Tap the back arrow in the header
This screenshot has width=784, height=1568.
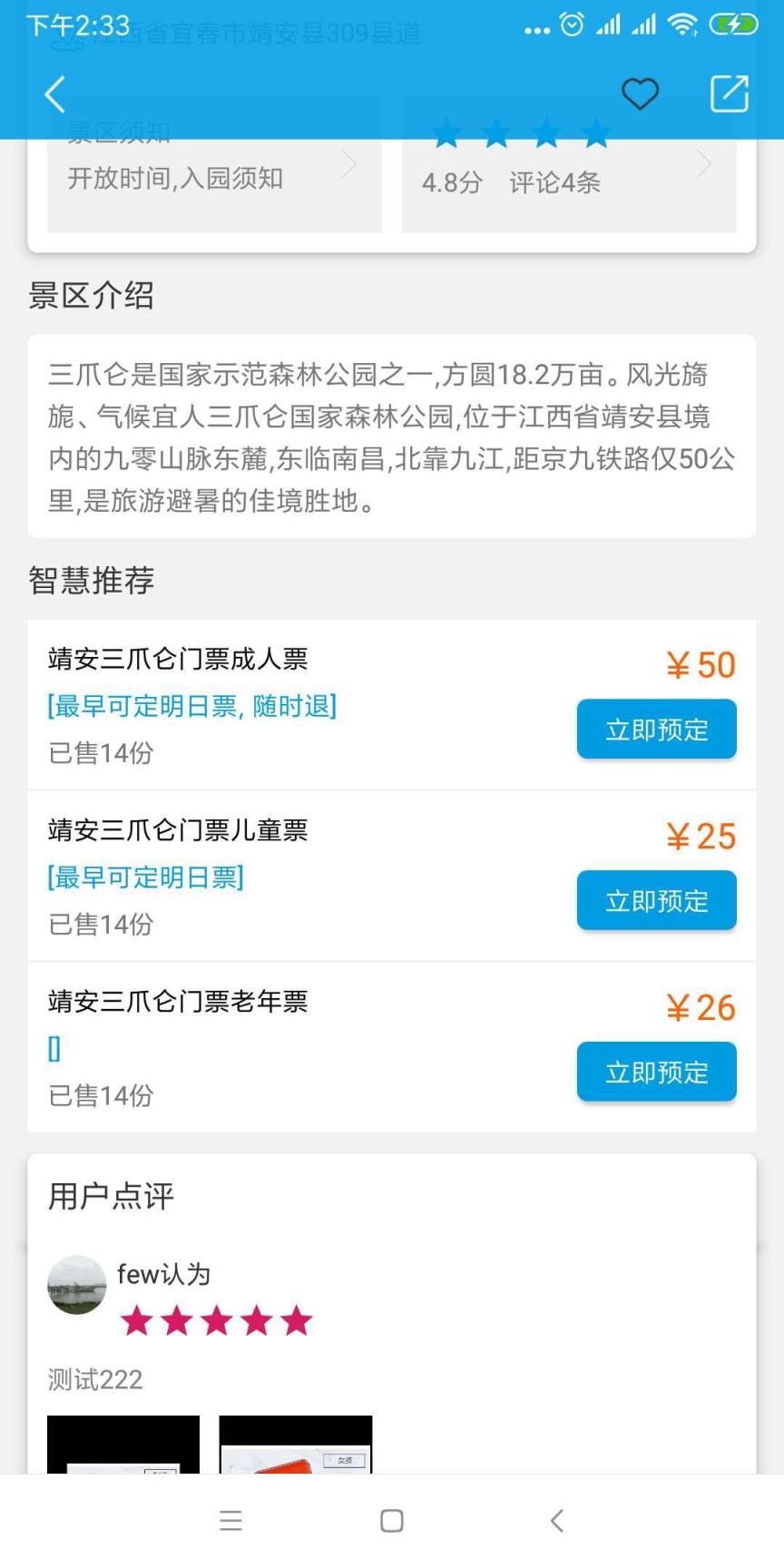(x=54, y=94)
